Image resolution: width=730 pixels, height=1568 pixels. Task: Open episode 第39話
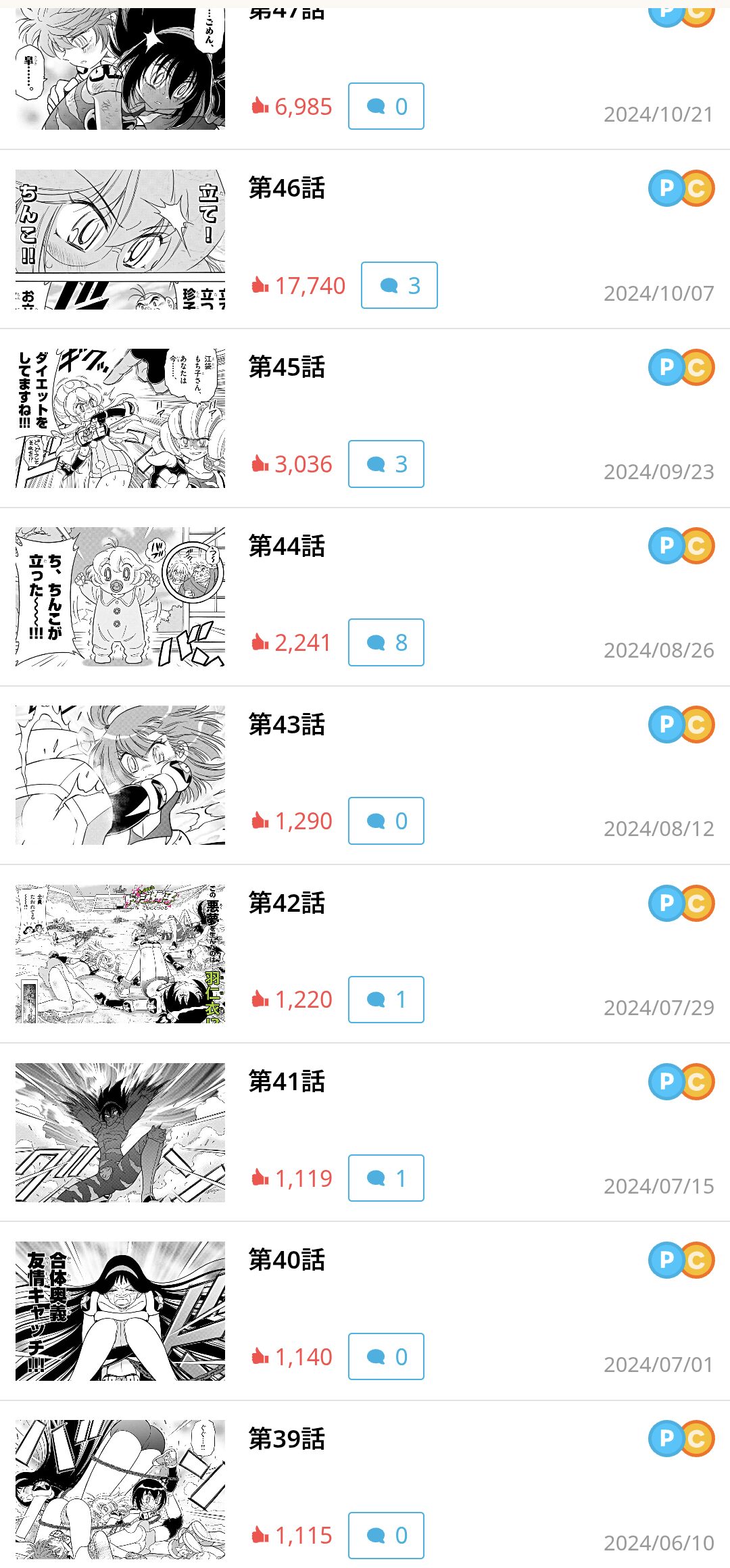coord(287,1438)
